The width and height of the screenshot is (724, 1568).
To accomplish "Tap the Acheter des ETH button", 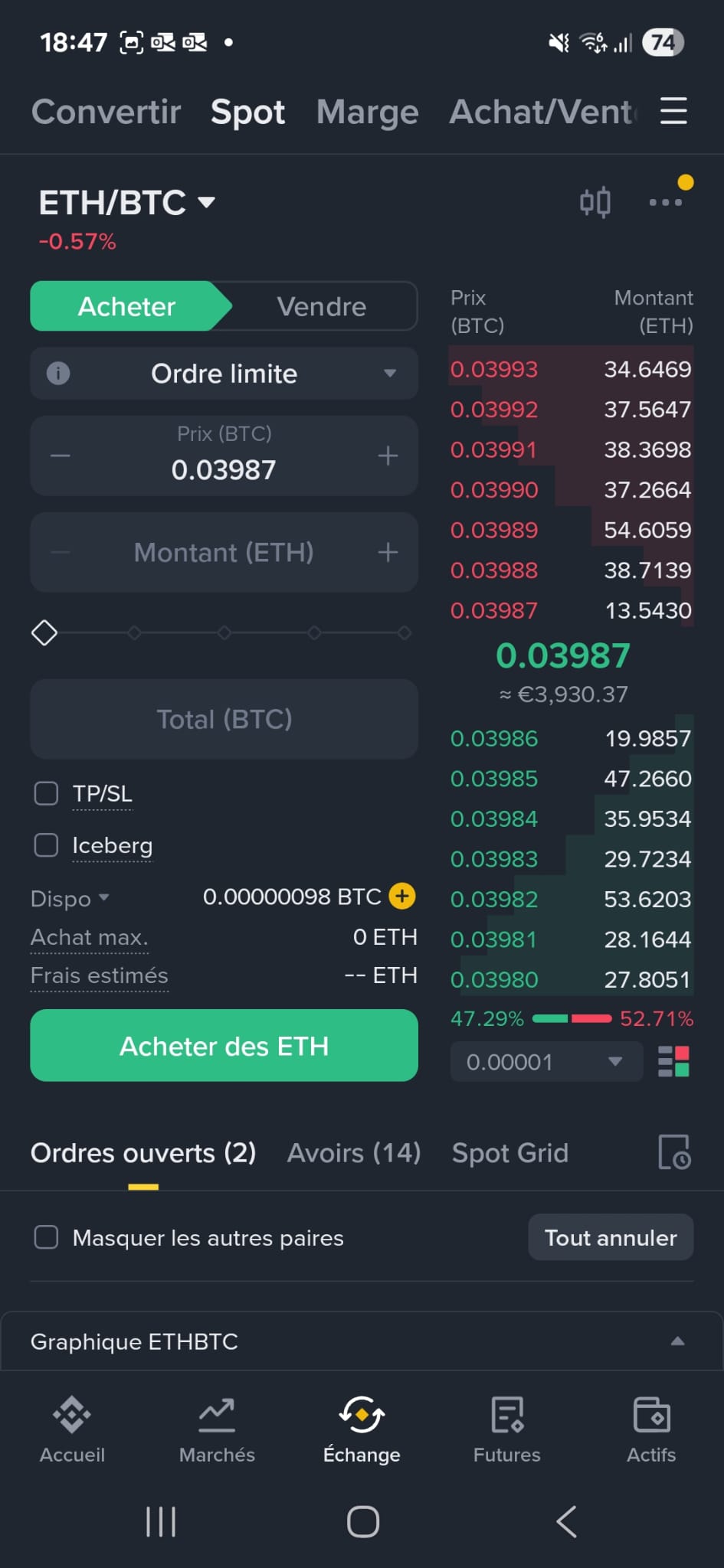I will click(x=224, y=1046).
